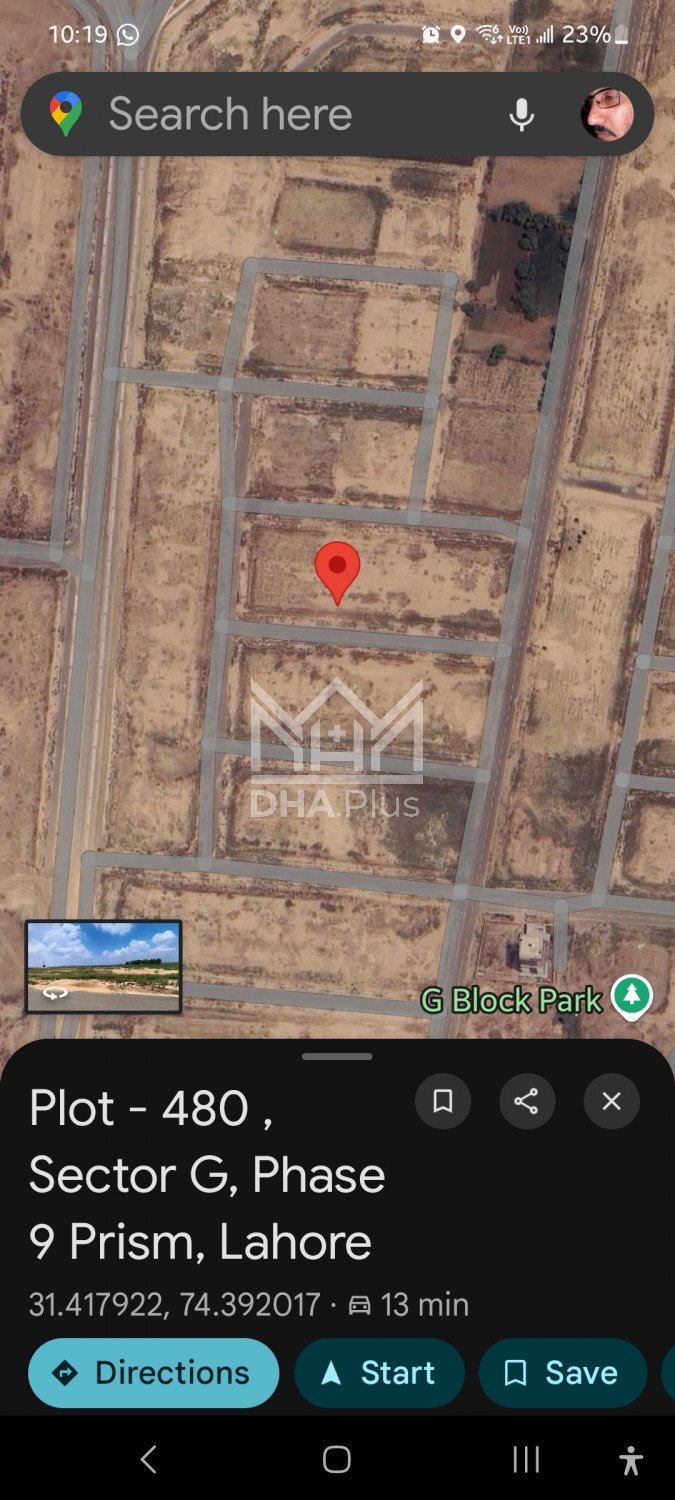Image resolution: width=675 pixels, height=1500 pixels.
Task: Save this place to a list
Action: coord(562,1373)
